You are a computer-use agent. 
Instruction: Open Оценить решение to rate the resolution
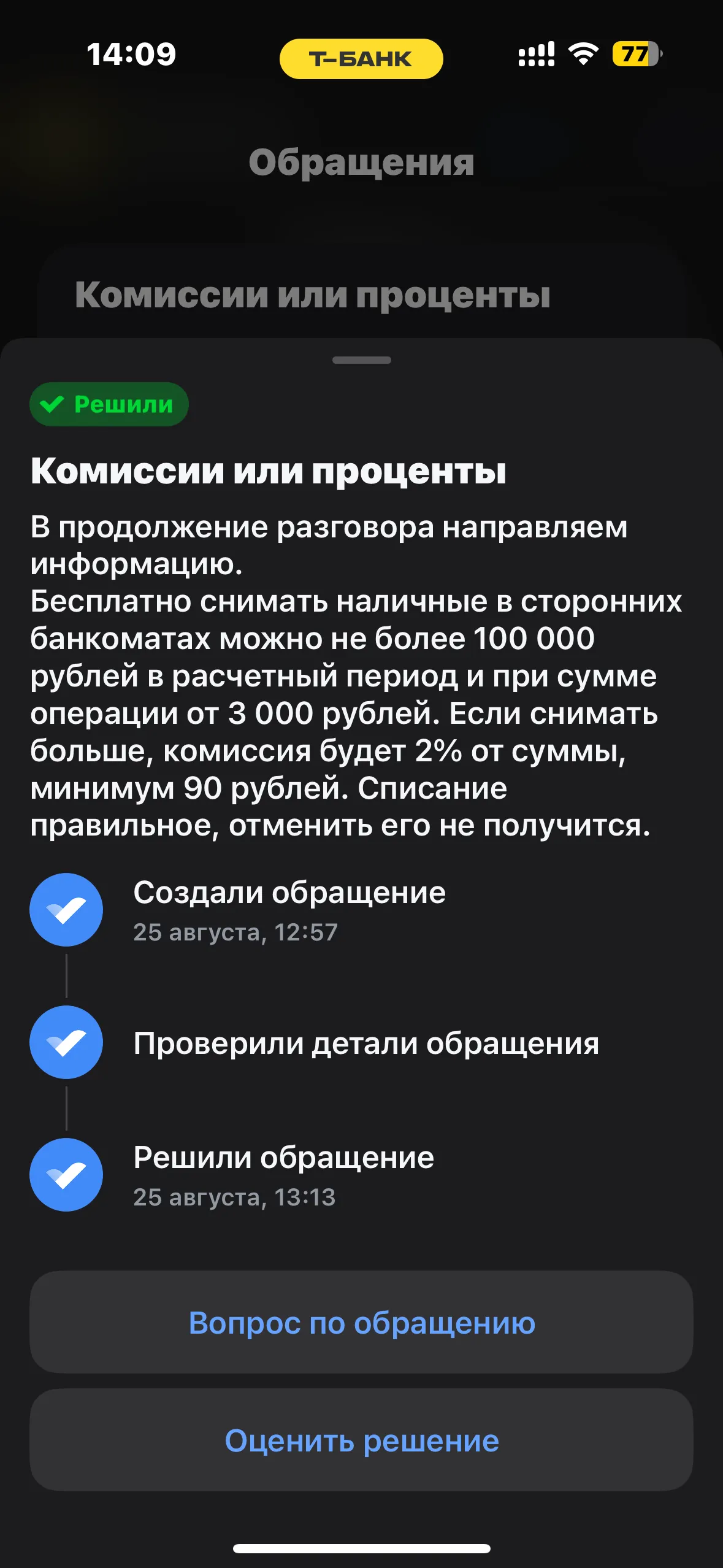(361, 1440)
